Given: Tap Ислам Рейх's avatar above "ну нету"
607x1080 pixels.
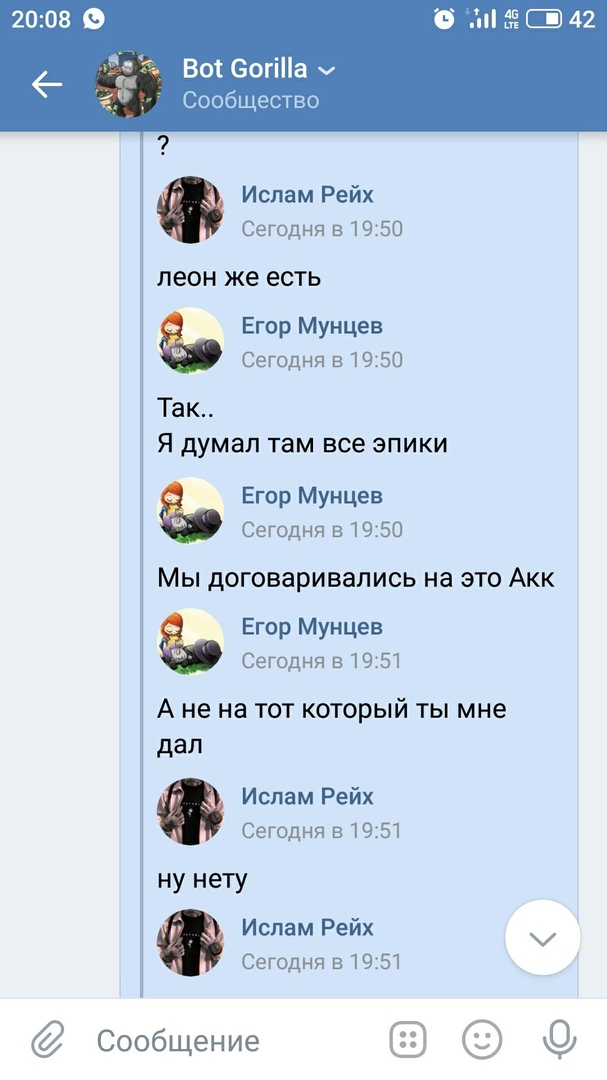Looking at the screenshot, I should (191, 812).
